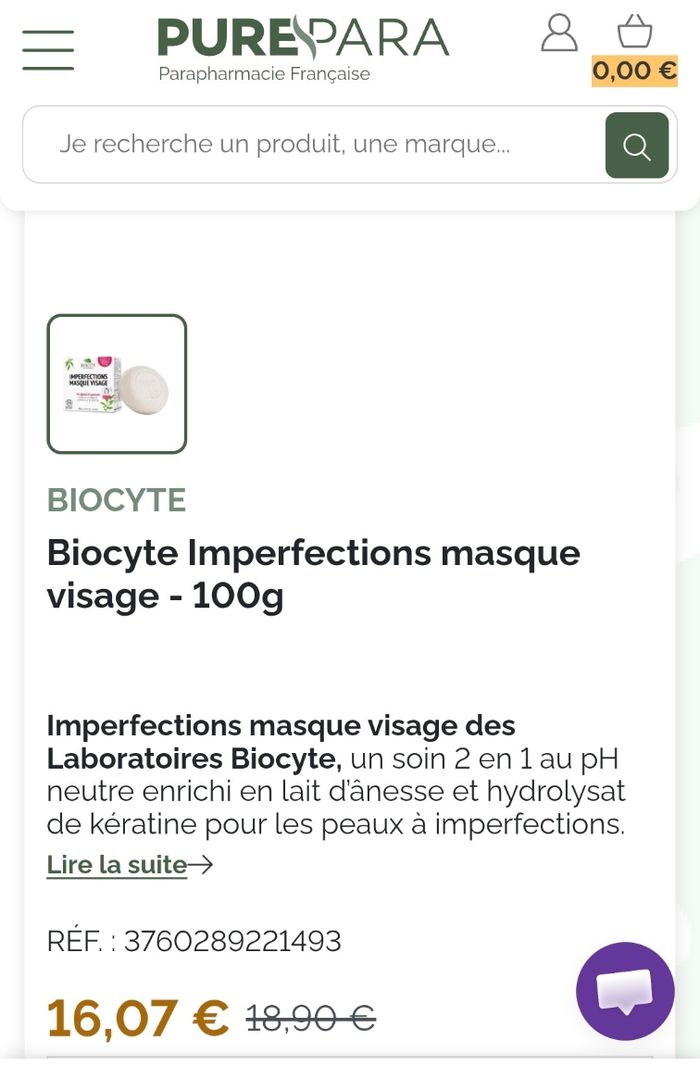The width and height of the screenshot is (700, 1068).
Task: Open the user account icon
Action: (x=559, y=33)
